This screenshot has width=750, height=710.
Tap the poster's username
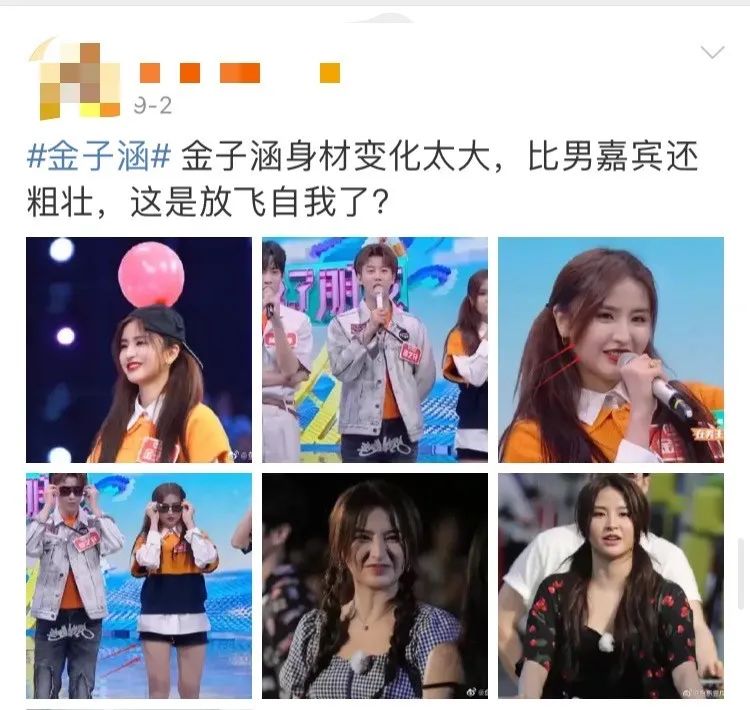point(240,73)
